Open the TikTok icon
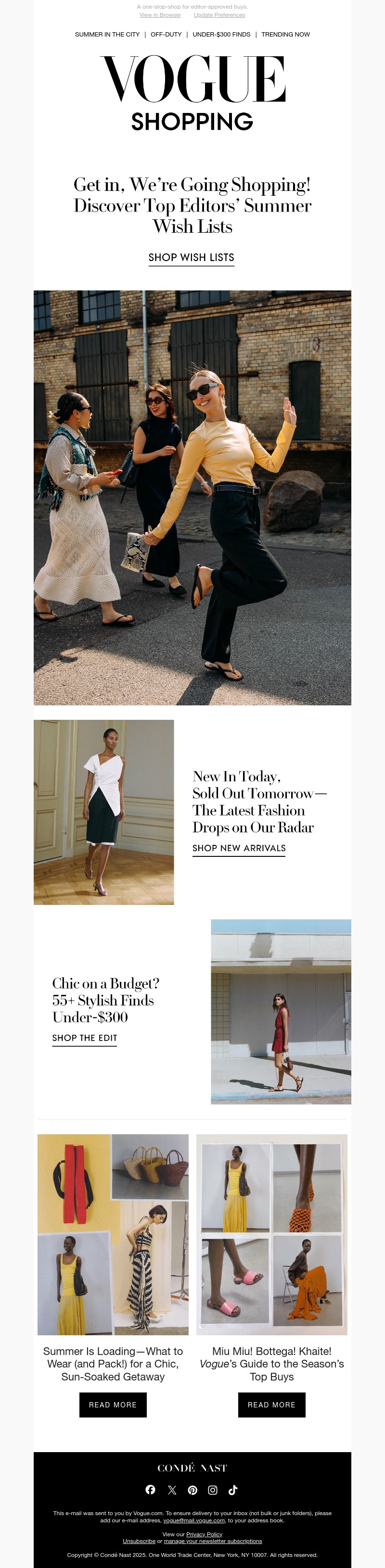Viewport: 385px width, 1568px height. click(x=233, y=1490)
